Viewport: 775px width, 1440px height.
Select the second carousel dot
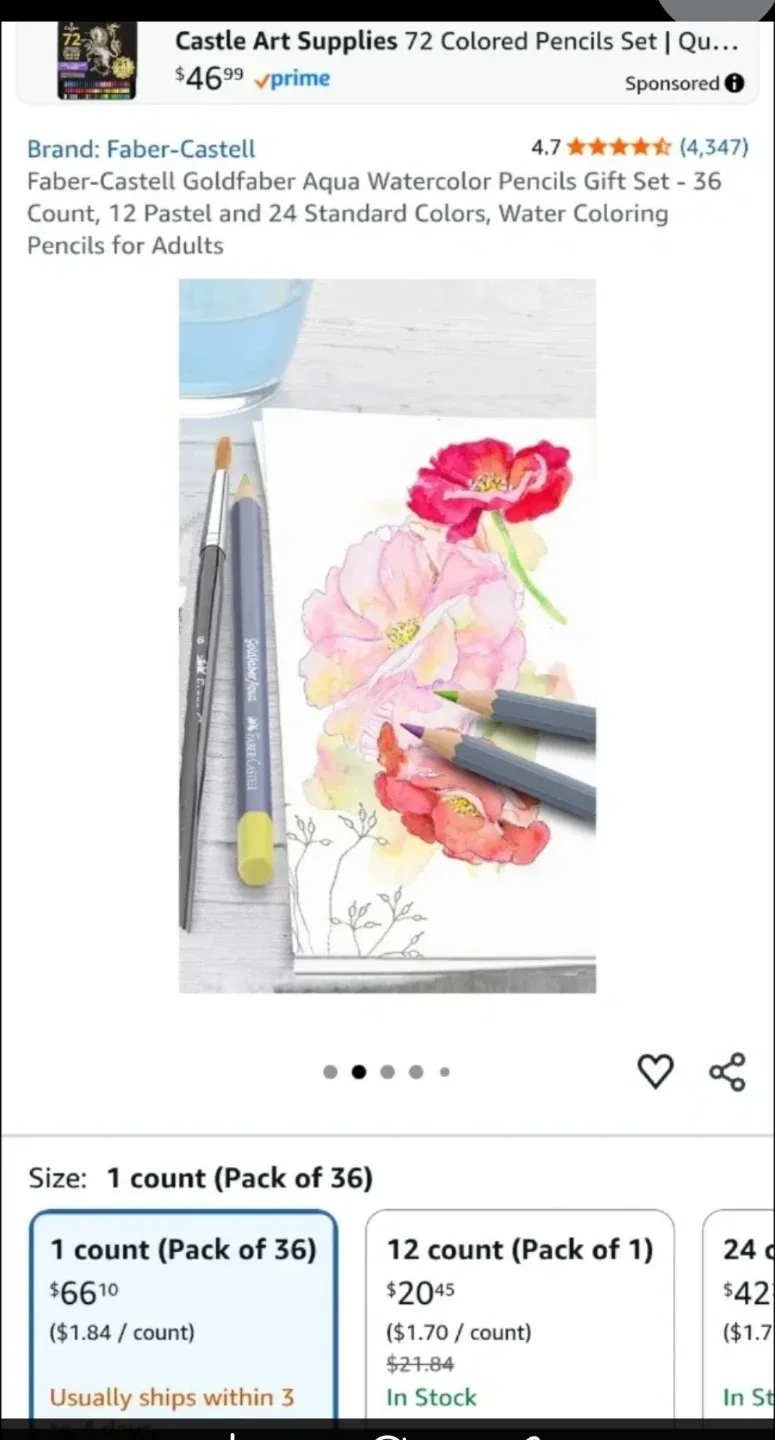(x=358, y=1071)
